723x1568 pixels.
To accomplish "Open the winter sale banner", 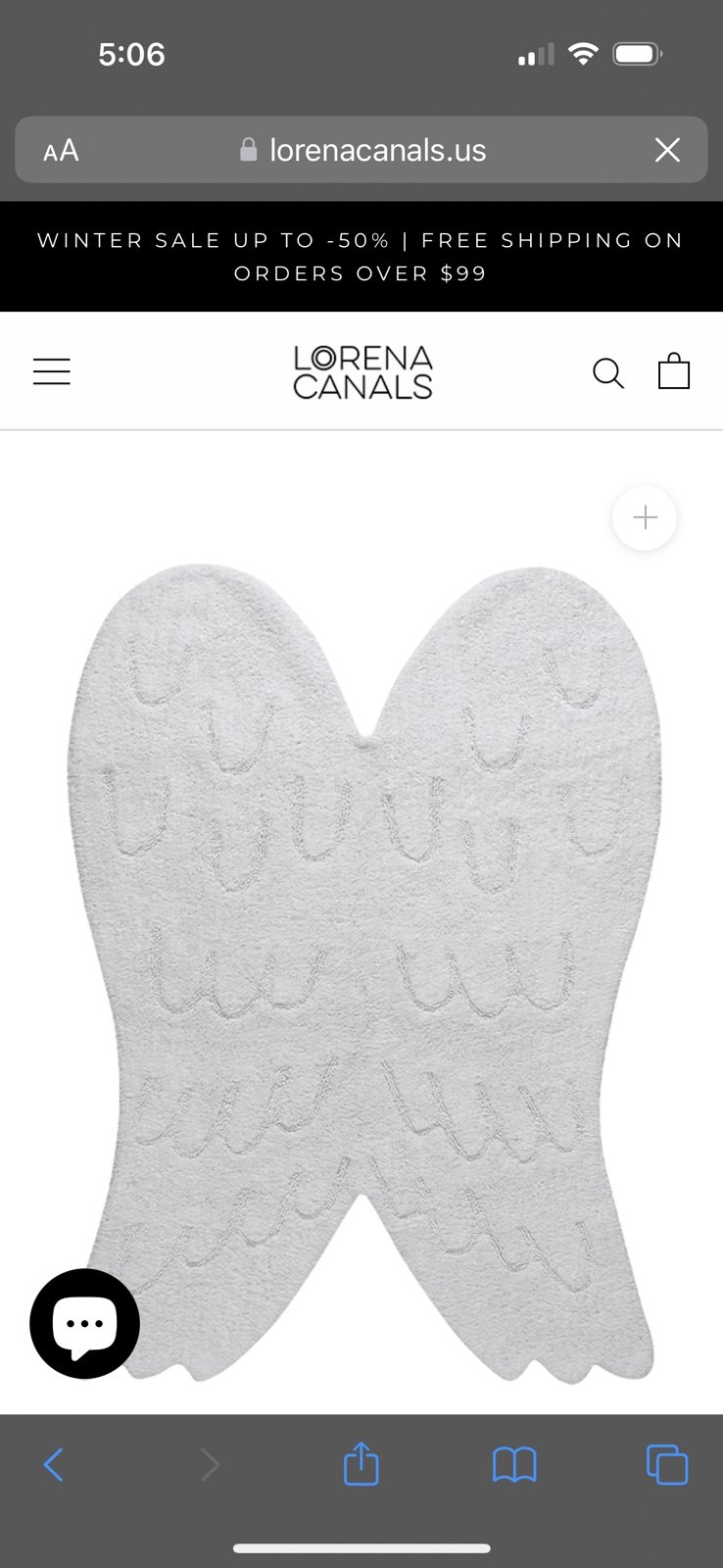I will click(361, 257).
